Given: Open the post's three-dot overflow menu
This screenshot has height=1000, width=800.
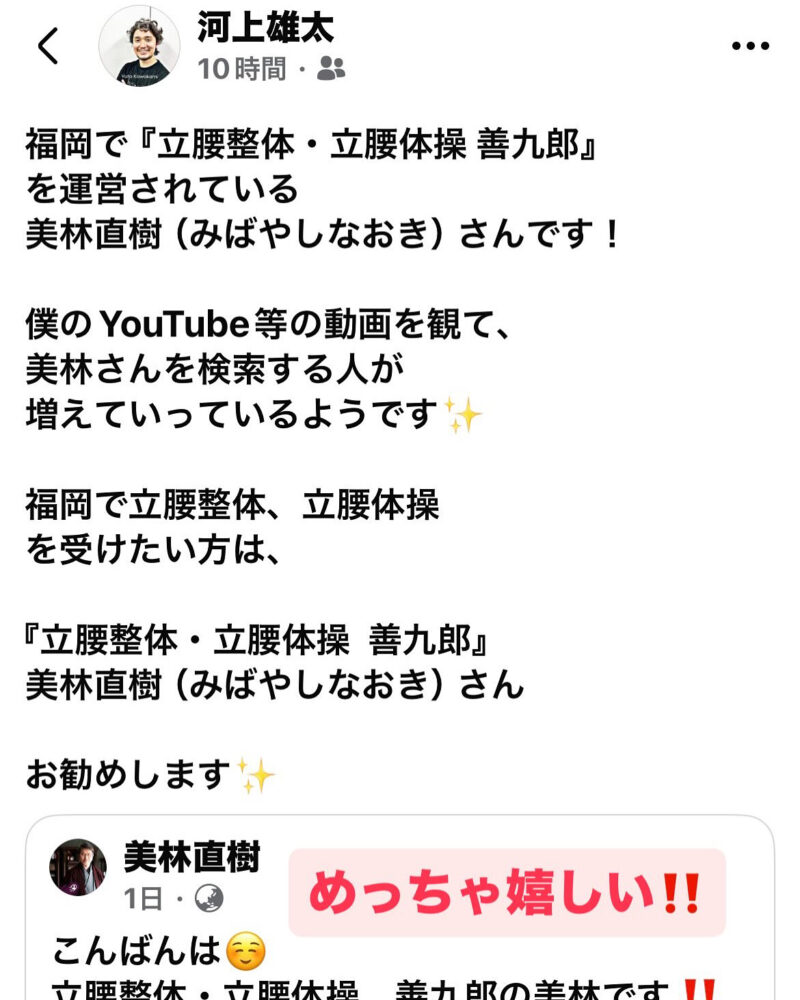Looking at the screenshot, I should click(750, 46).
